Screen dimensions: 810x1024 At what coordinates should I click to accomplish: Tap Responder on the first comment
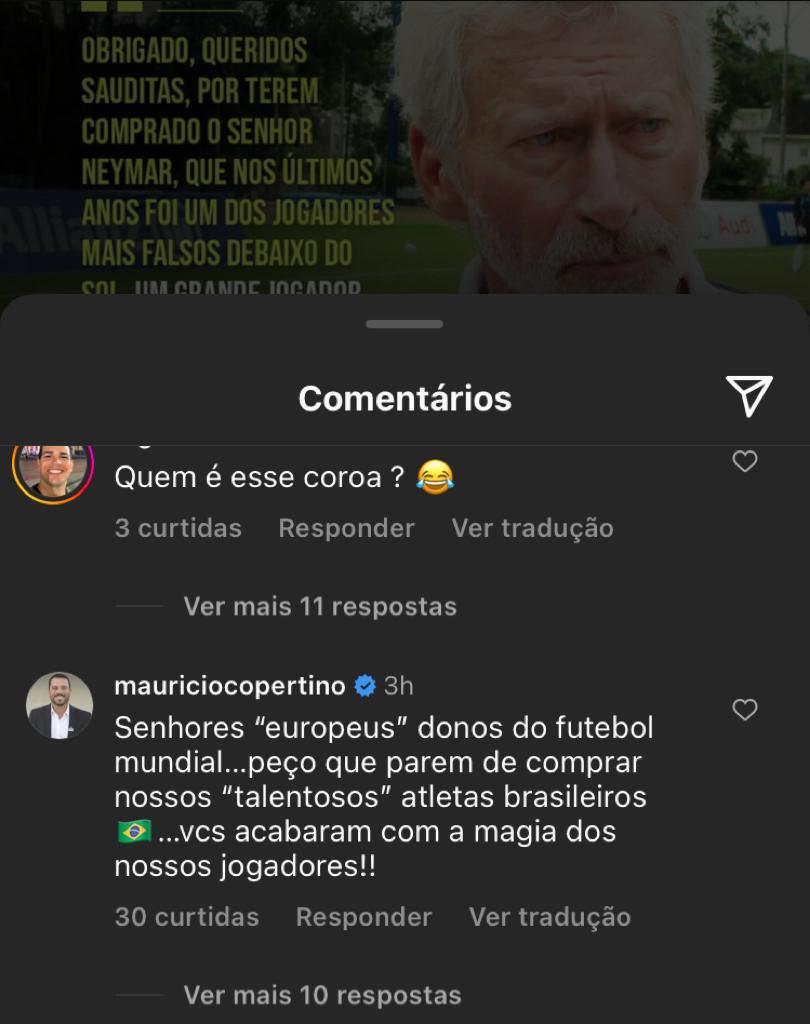pos(346,527)
